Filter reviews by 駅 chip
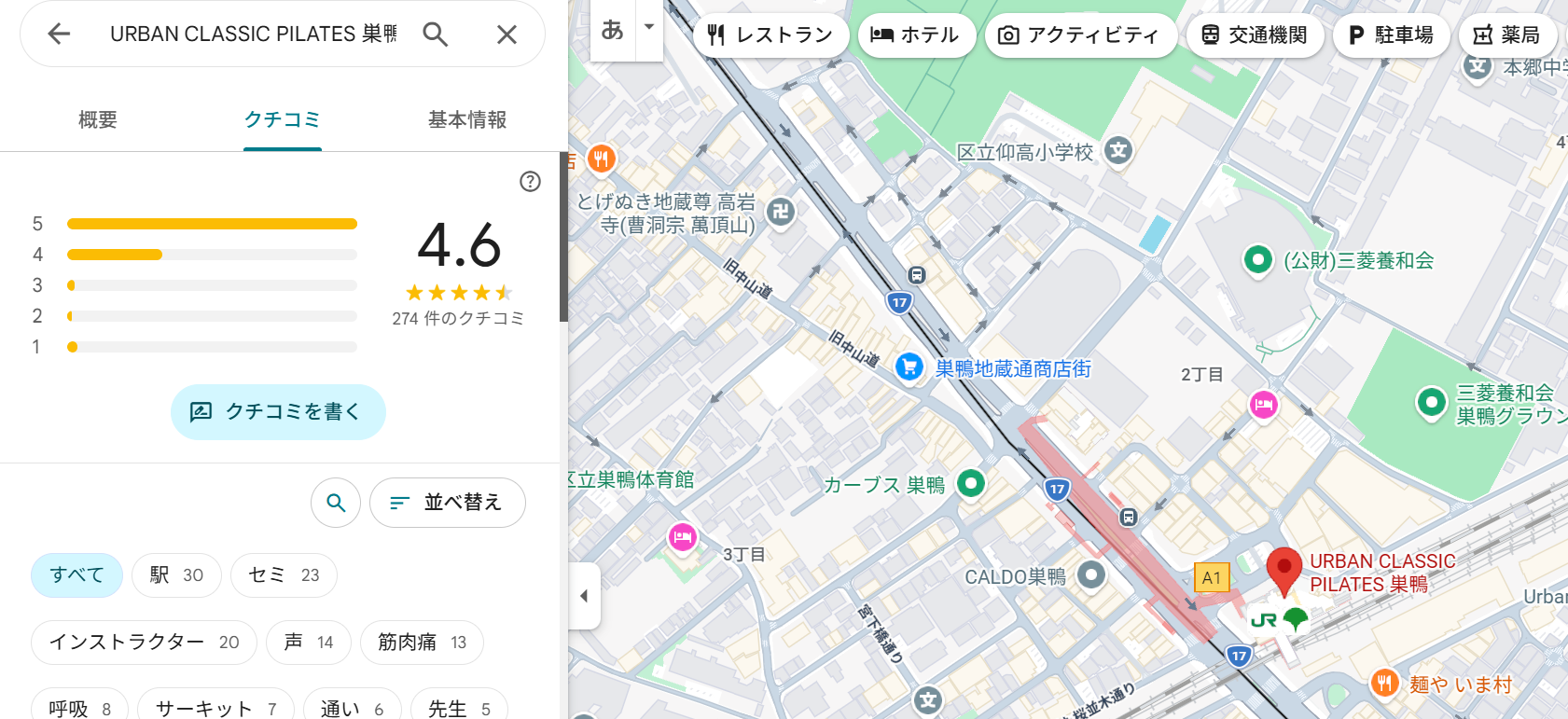 pos(176,574)
